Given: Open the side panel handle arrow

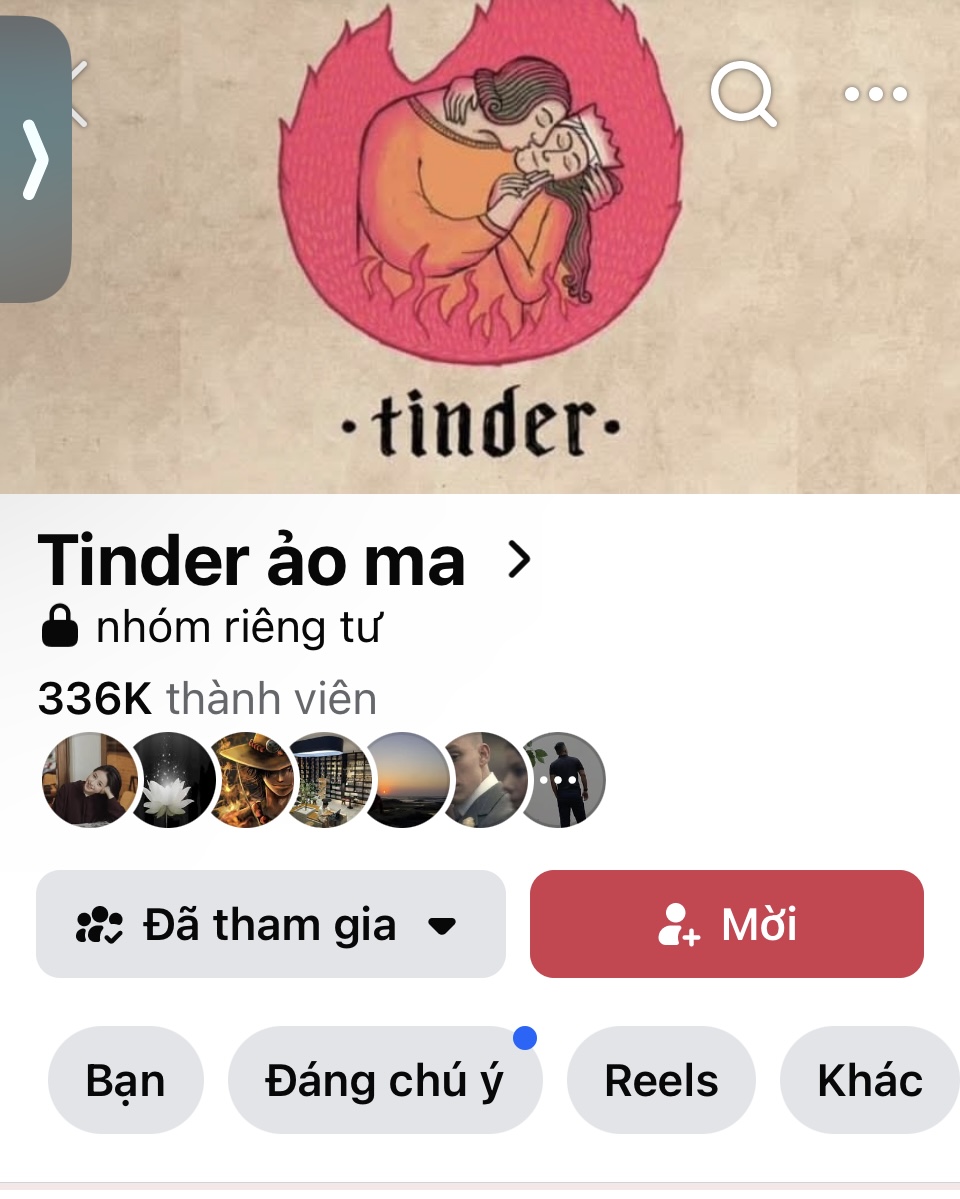Looking at the screenshot, I should (36, 160).
